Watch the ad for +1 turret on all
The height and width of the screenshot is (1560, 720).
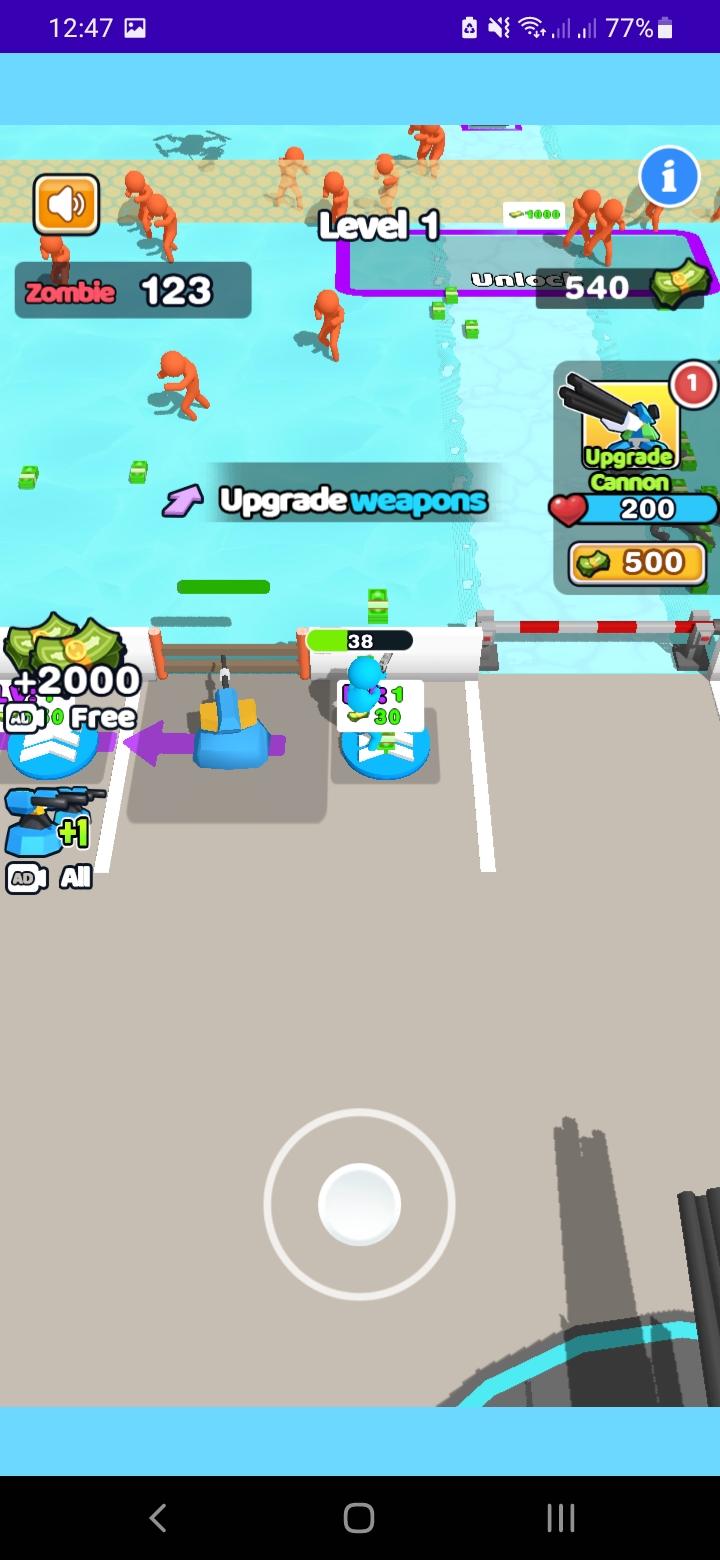pos(52,839)
